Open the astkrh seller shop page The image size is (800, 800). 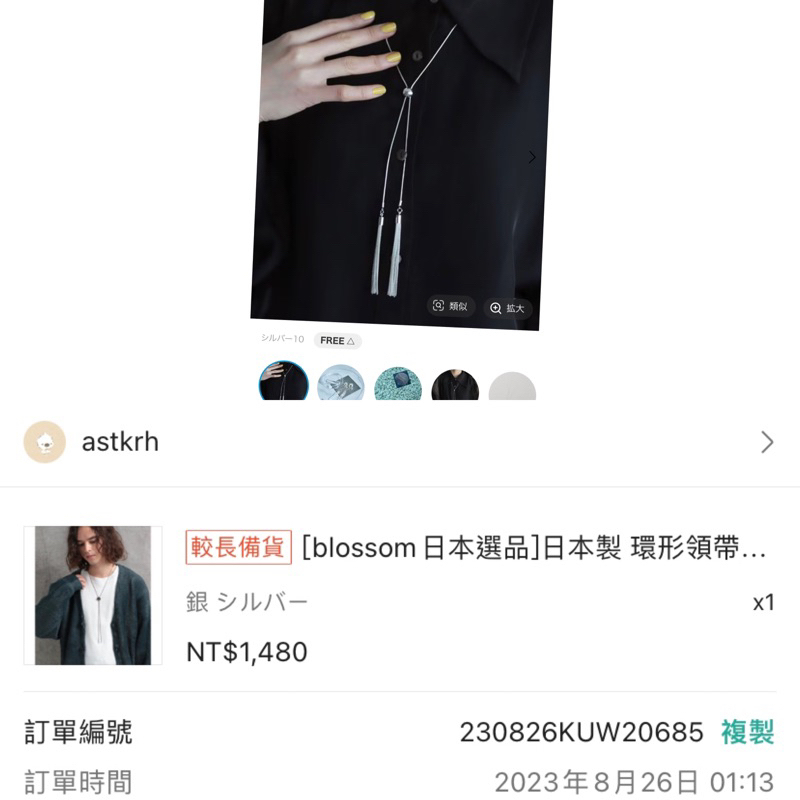[399, 442]
